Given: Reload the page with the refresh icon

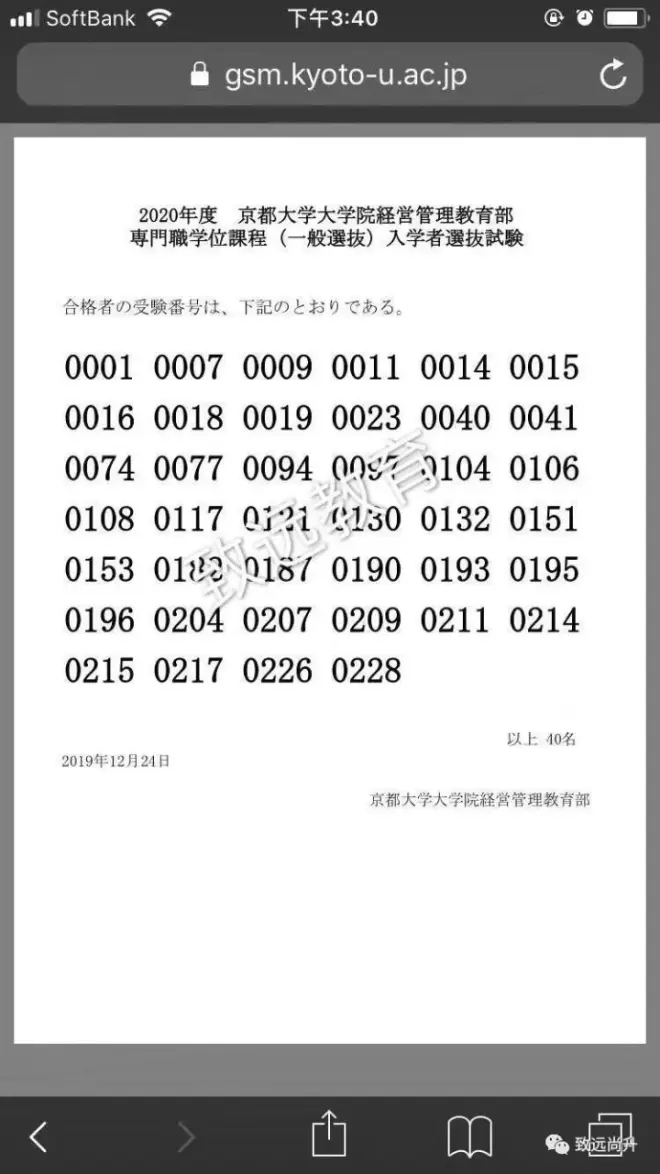Looking at the screenshot, I should coord(612,75).
